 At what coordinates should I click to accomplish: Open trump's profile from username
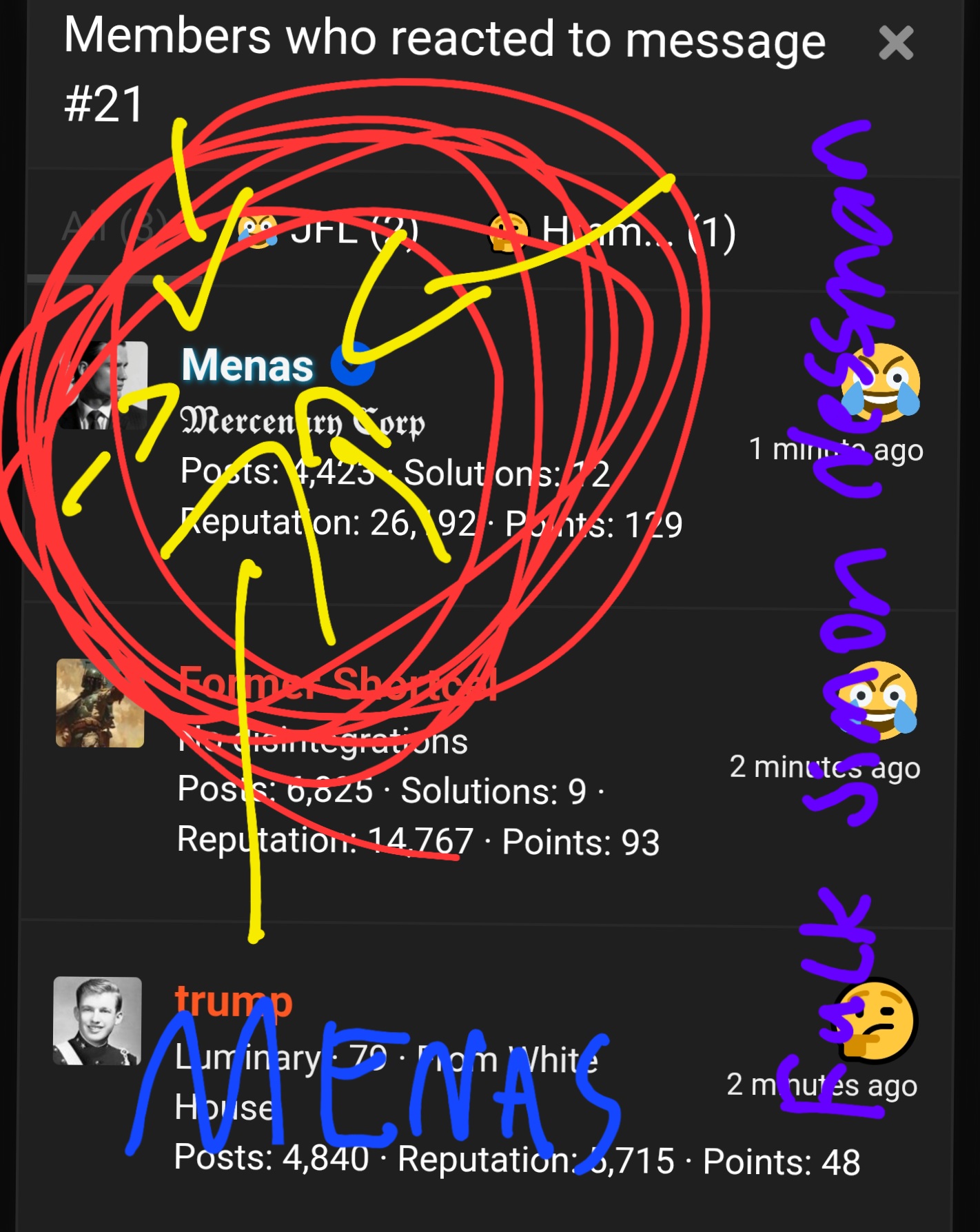234,1001
